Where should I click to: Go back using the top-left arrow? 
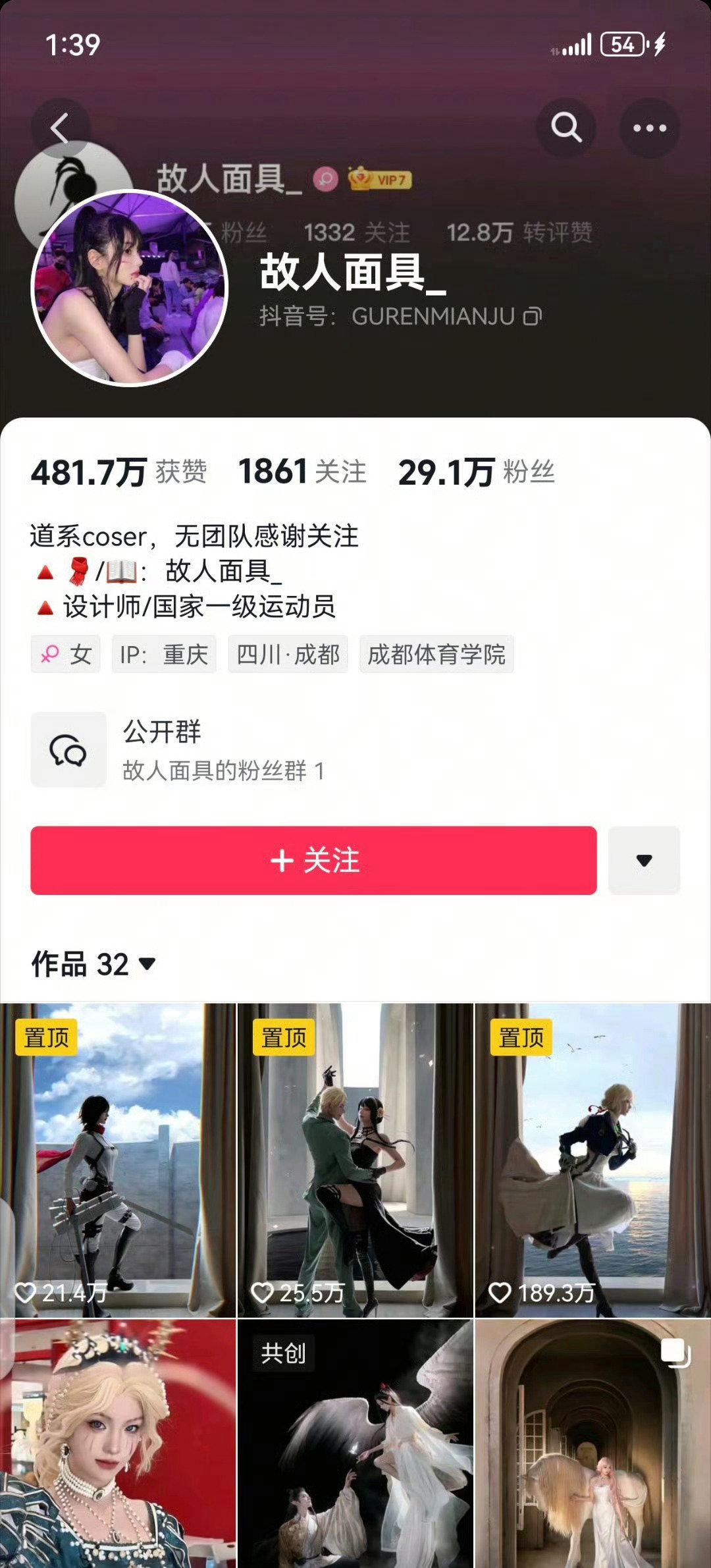click(x=60, y=128)
